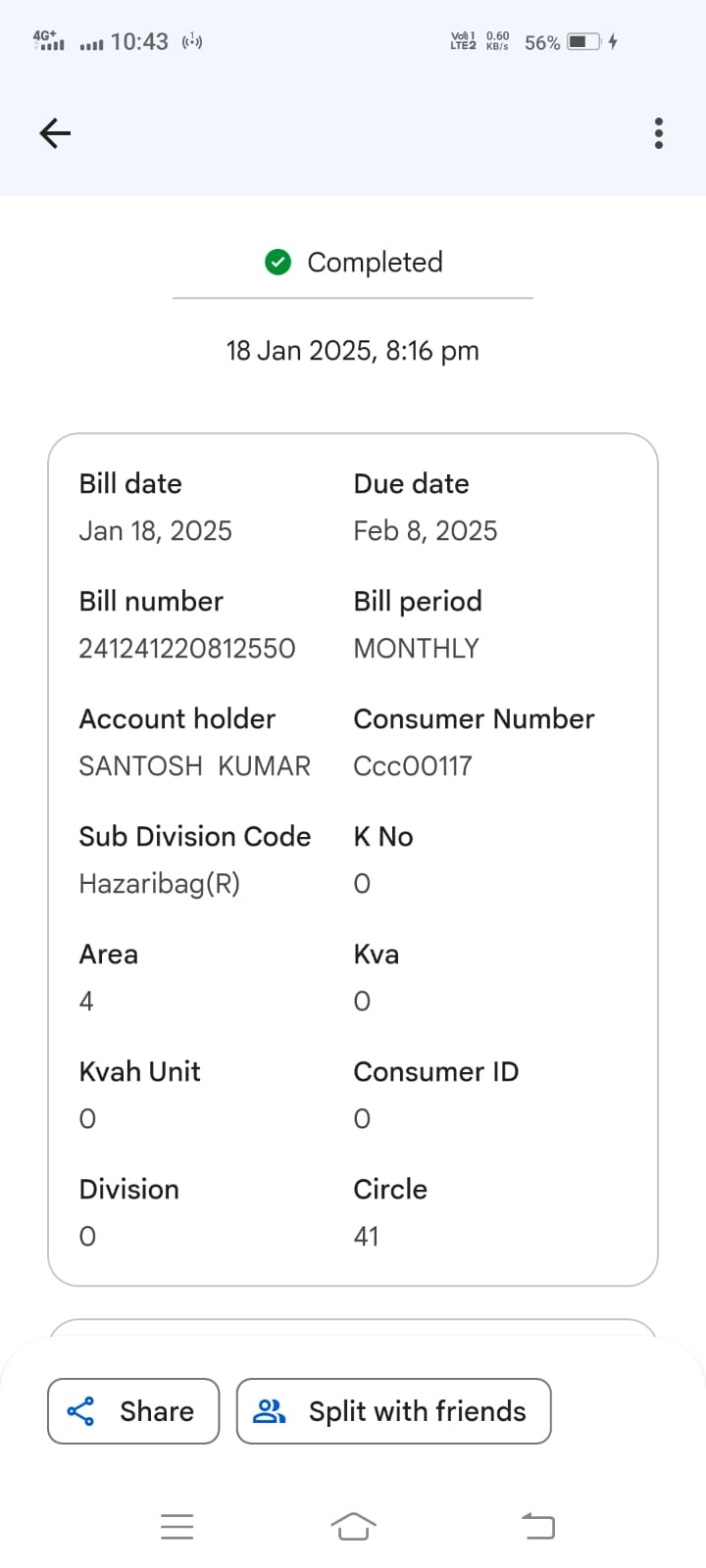Go back using the top arrow
Image resolution: width=706 pixels, height=1568 pixels.
click(x=55, y=133)
